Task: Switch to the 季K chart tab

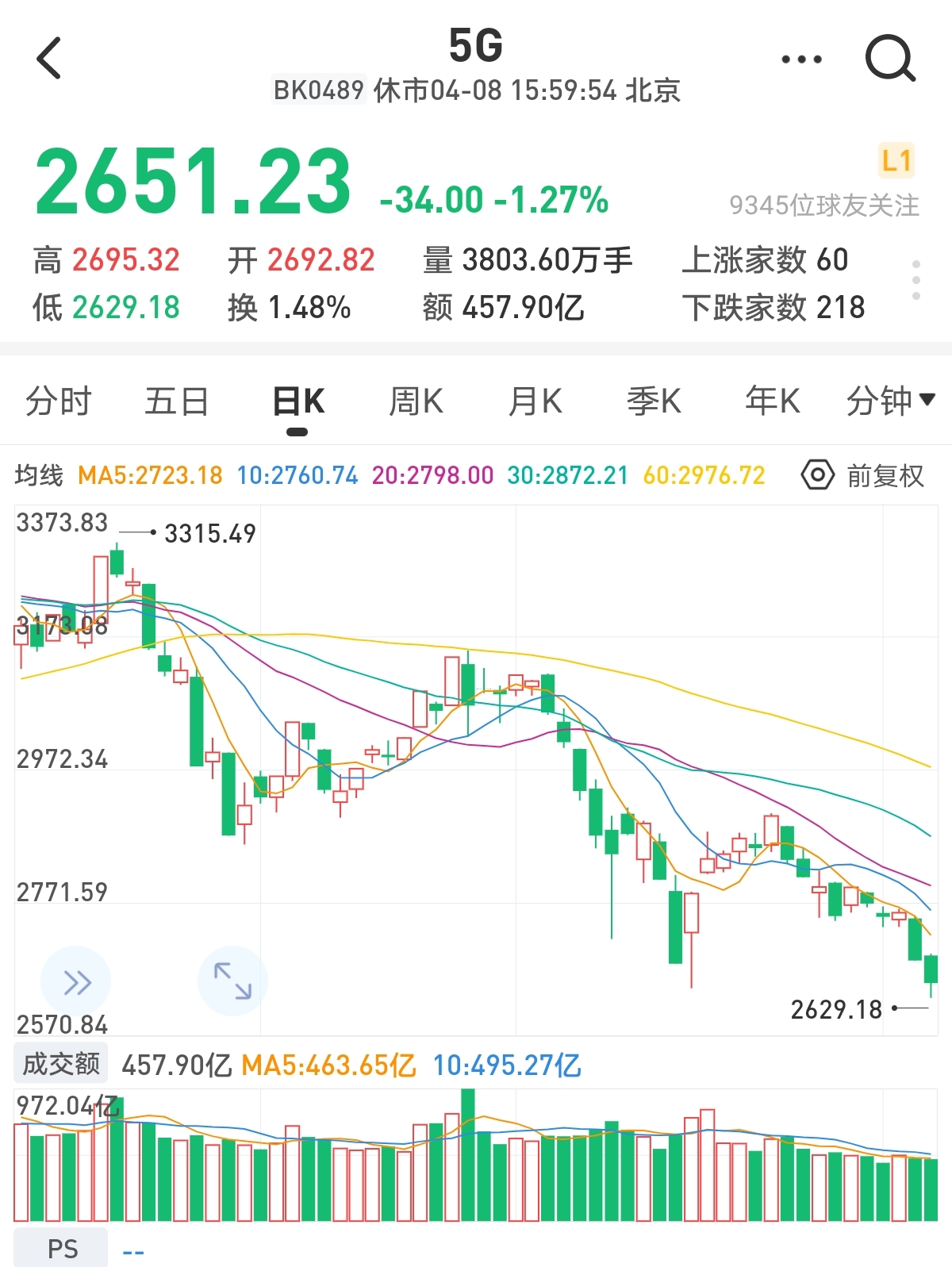Action: click(x=654, y=401)
